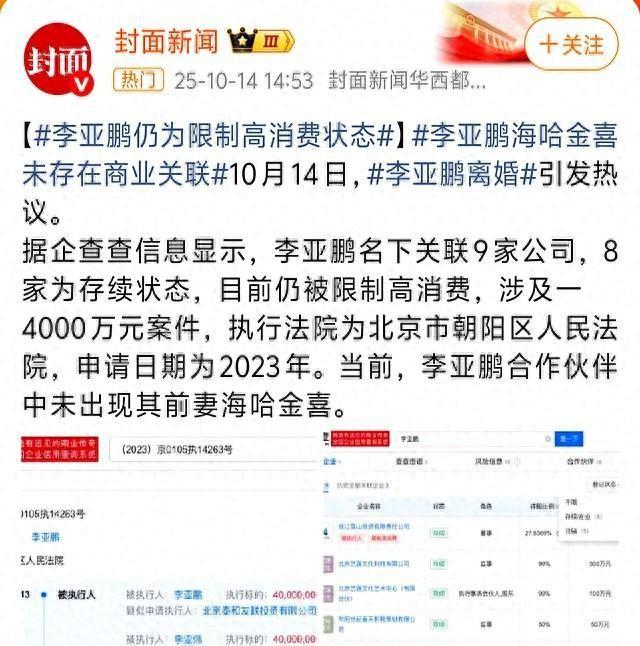Follow 封面新闻 with the 关注 button
The height and width of the screenshot is (646, 640).
point(572,44)
